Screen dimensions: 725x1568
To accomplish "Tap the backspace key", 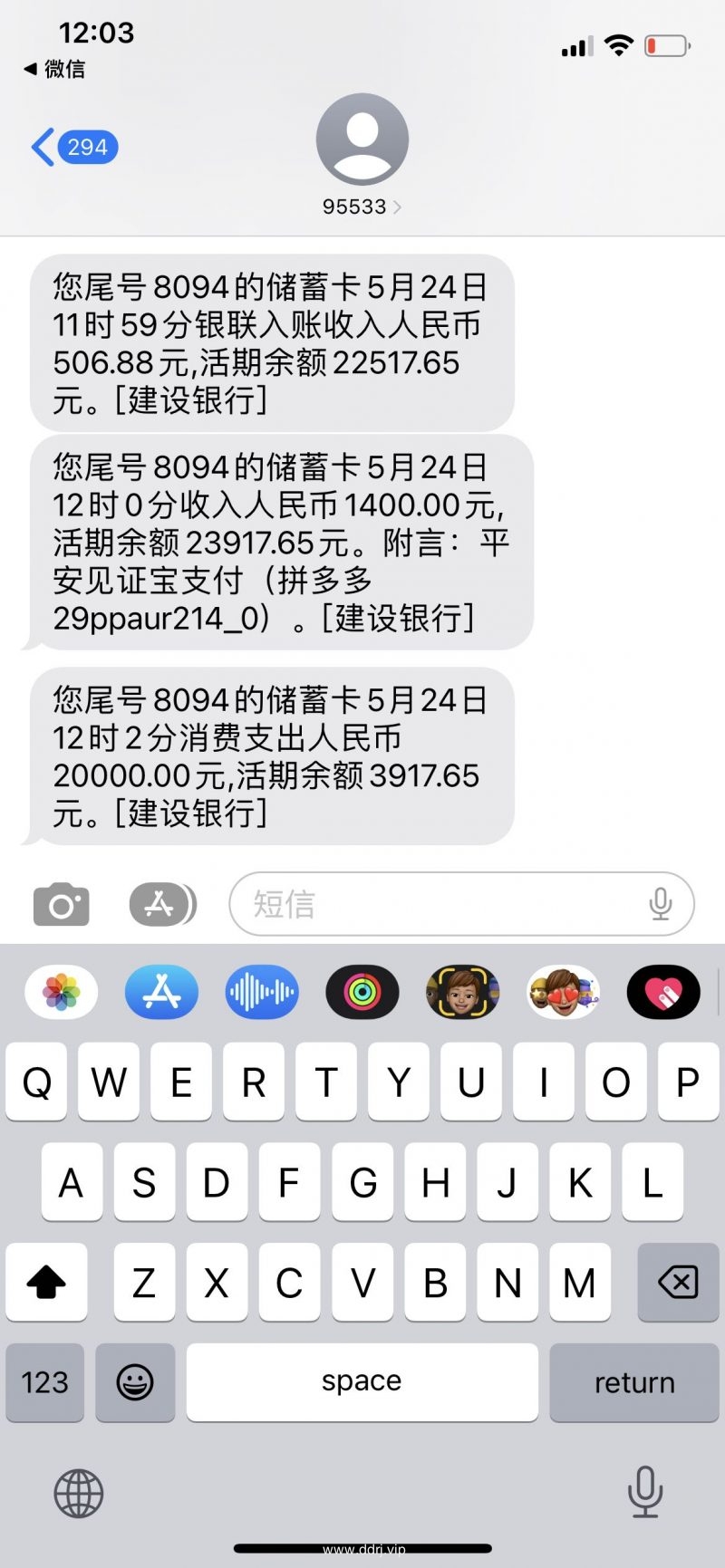I will point(678,1283).
